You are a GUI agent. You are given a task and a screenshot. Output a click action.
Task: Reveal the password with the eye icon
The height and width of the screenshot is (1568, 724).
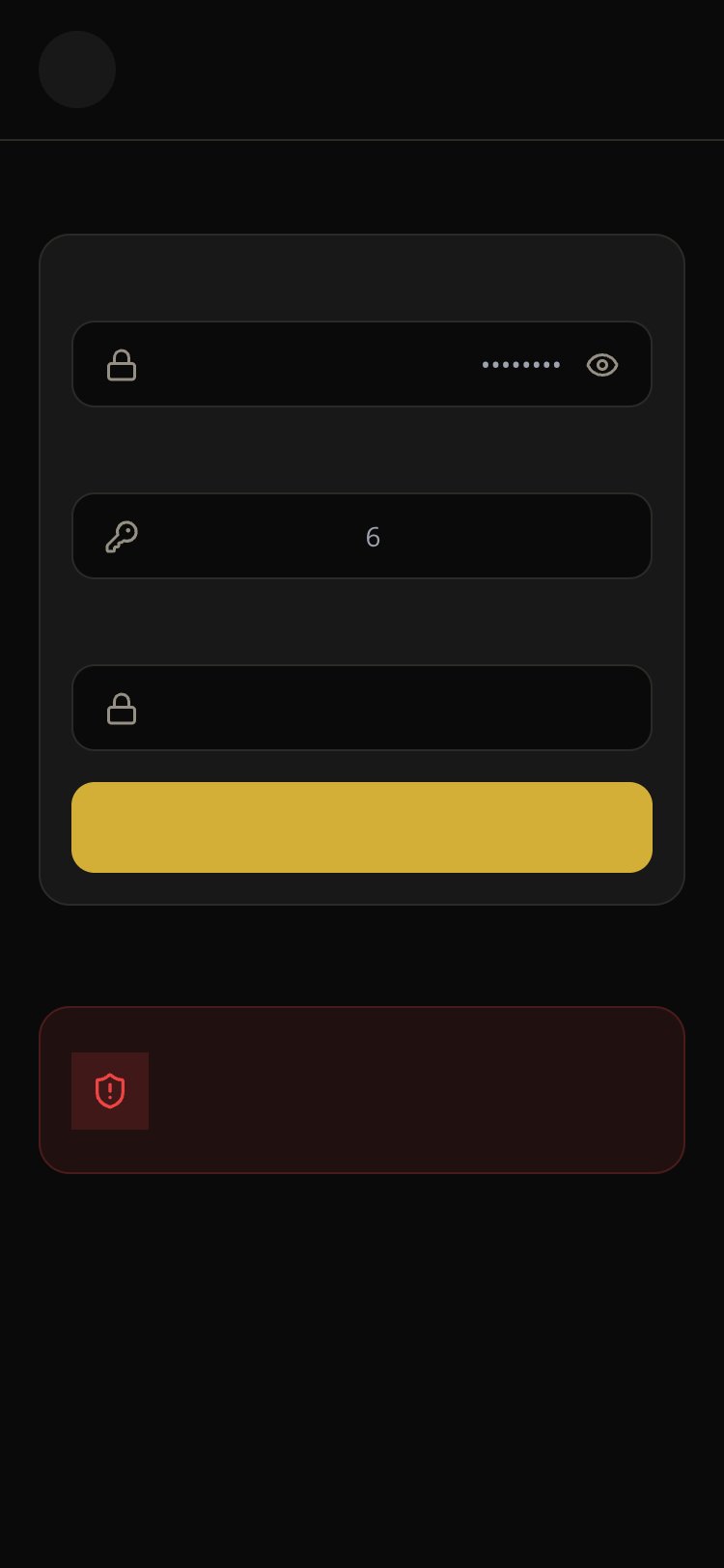602,365
